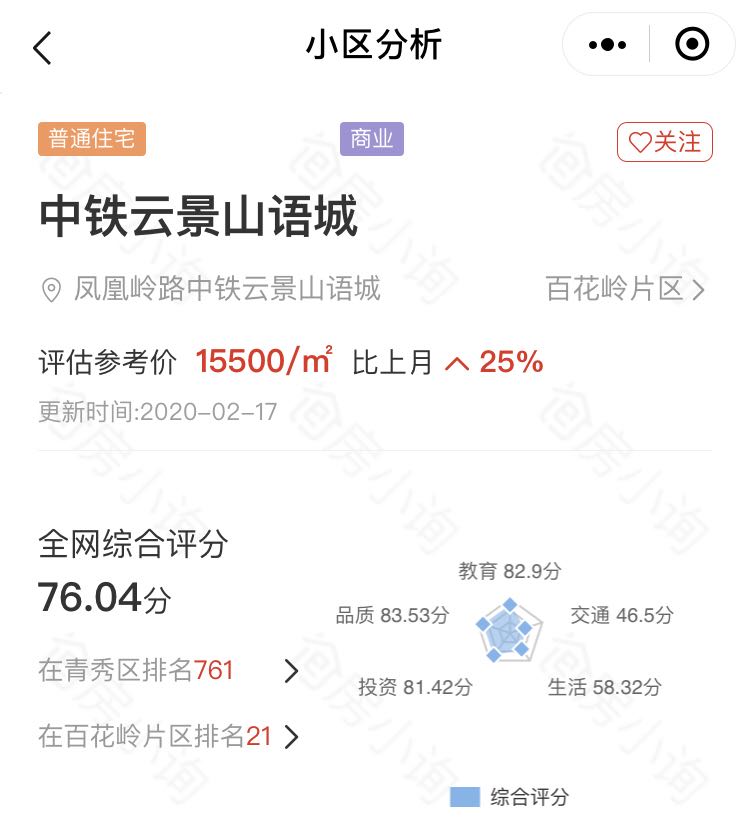Screen dimensions: 750x818
Task: Tap the mini-program capsule circle icon
Action: (x=689, y=44)
